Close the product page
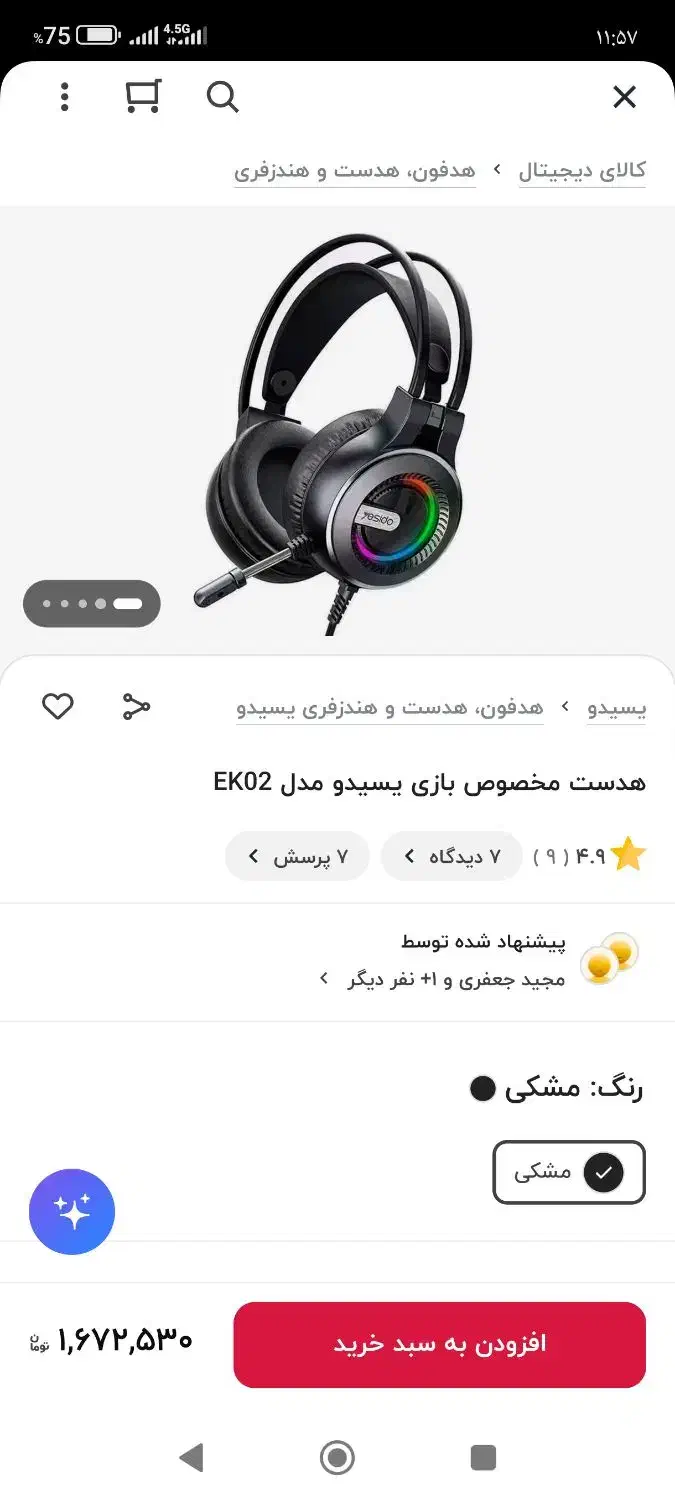 (x=624, y=97)
